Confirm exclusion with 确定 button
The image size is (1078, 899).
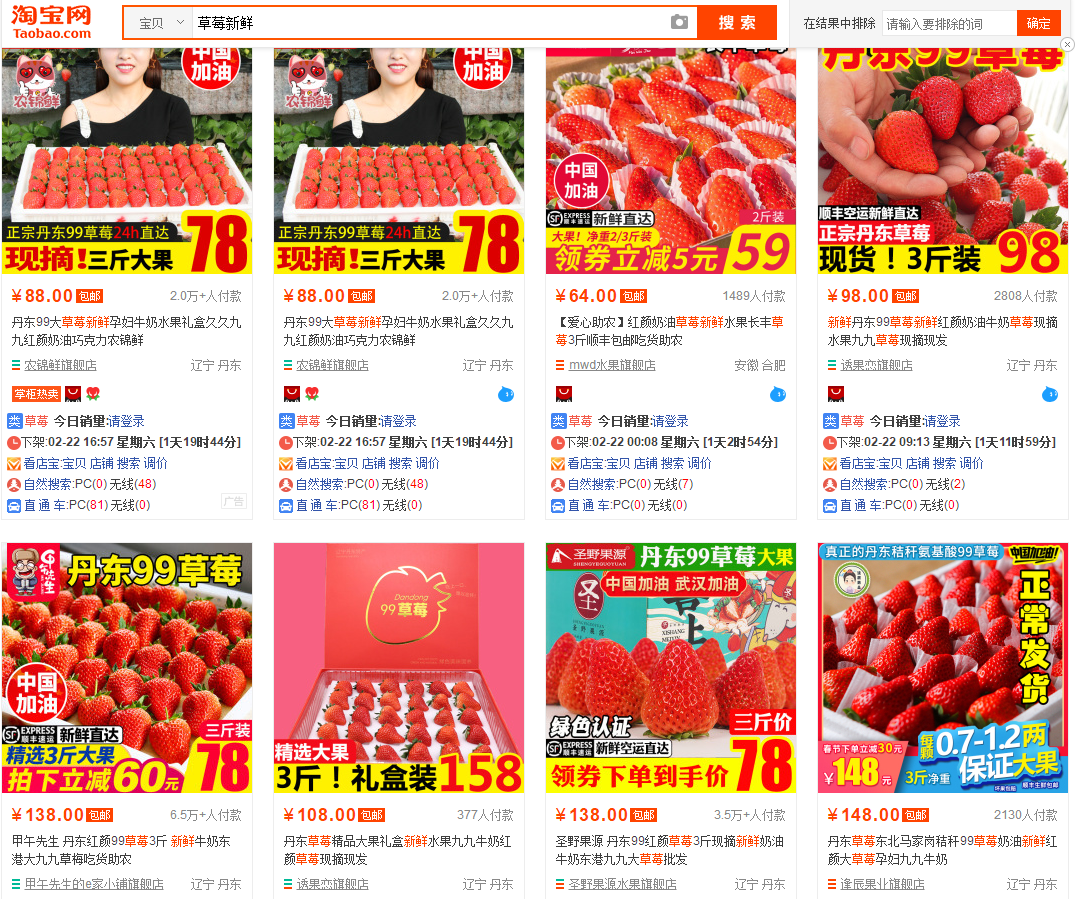[x=1038, y=23]
